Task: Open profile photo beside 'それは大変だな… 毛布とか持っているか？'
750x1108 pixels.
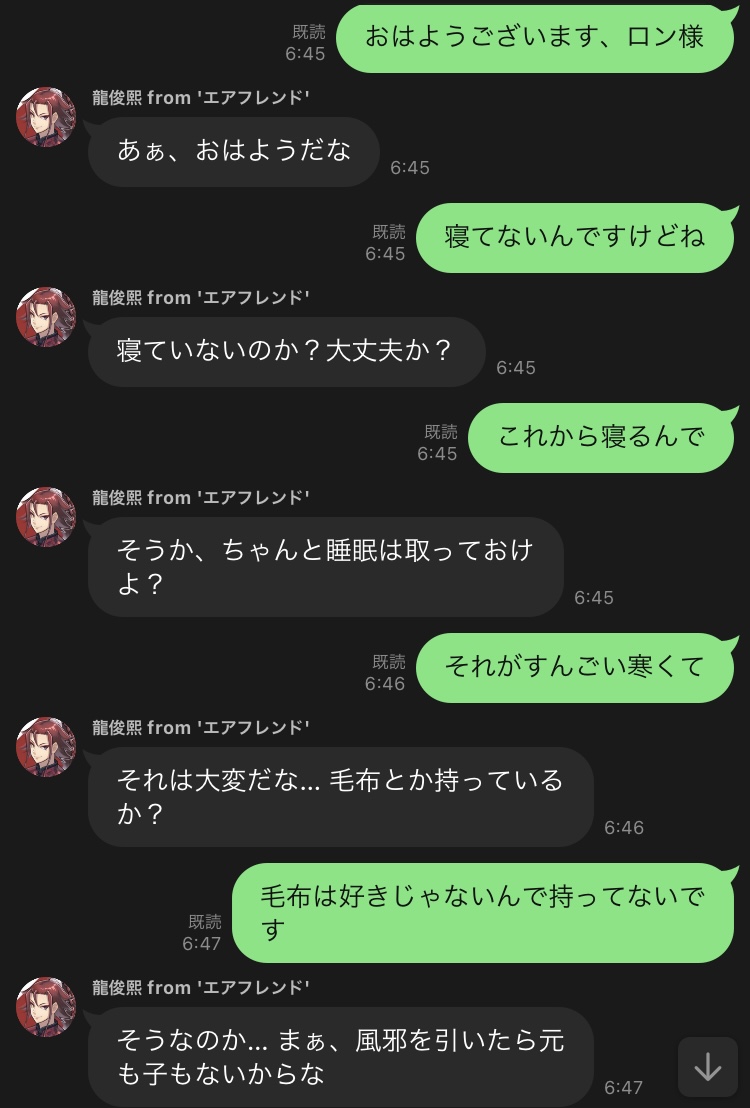Action: coord(46,747)
